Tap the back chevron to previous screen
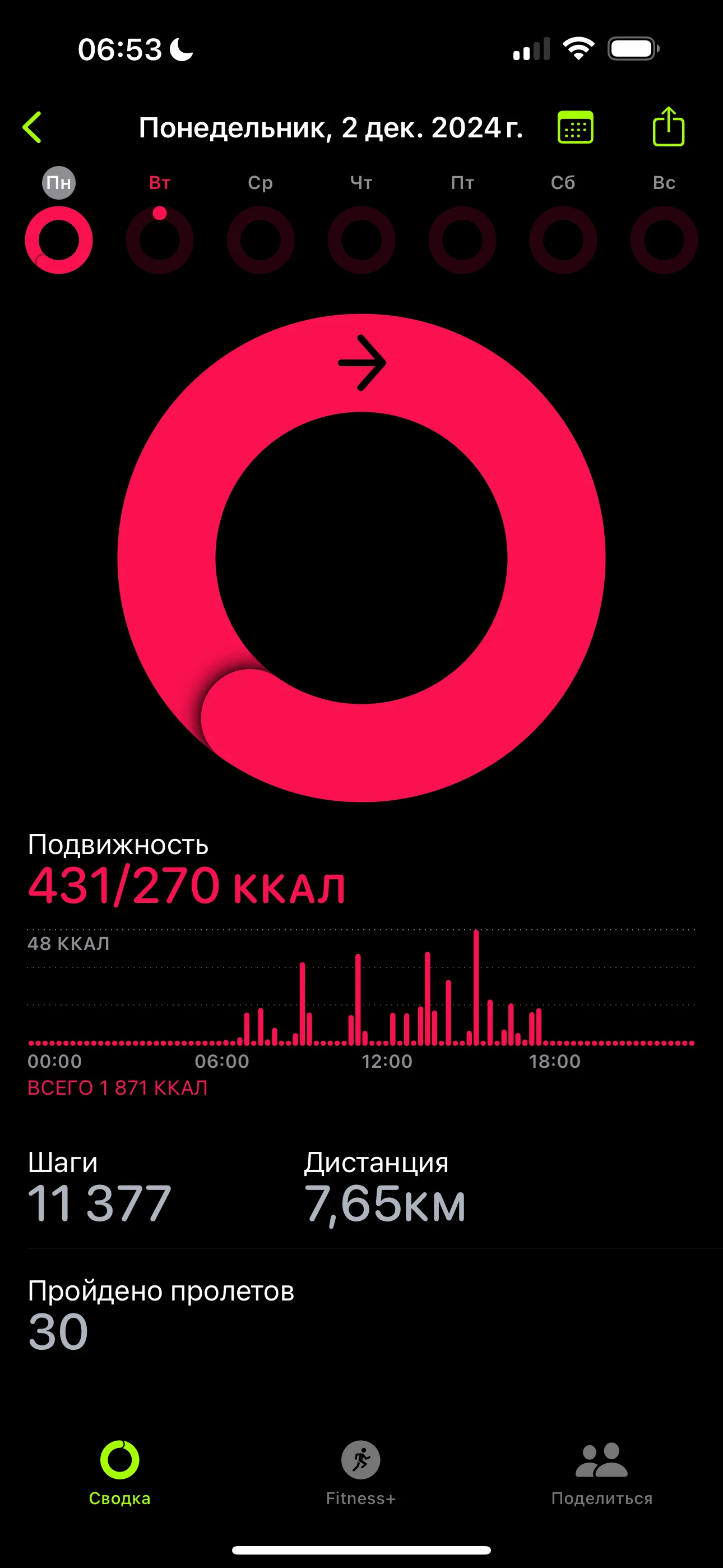The height and width of the screenshot is (1568, 723). point(35,127)
